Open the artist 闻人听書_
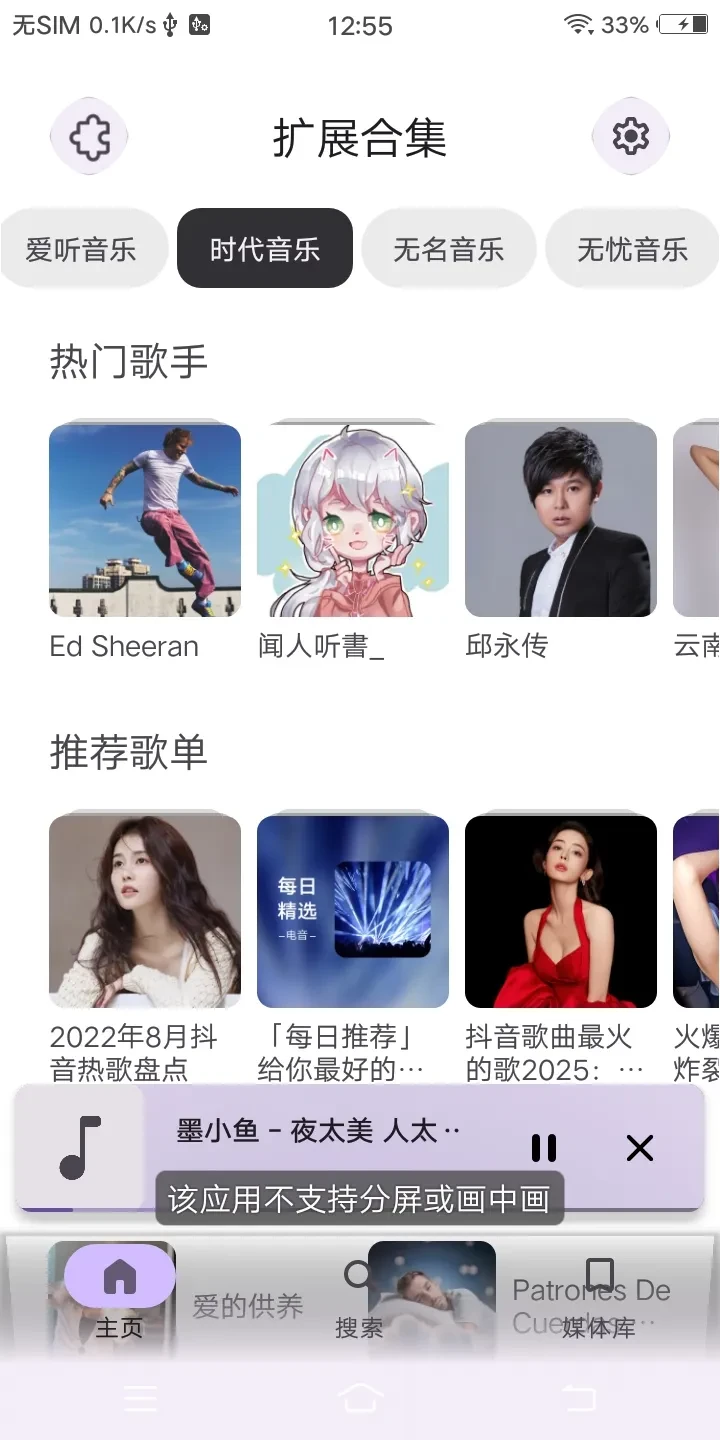Viewport: 720px width, 1440px height. point(353,519)
